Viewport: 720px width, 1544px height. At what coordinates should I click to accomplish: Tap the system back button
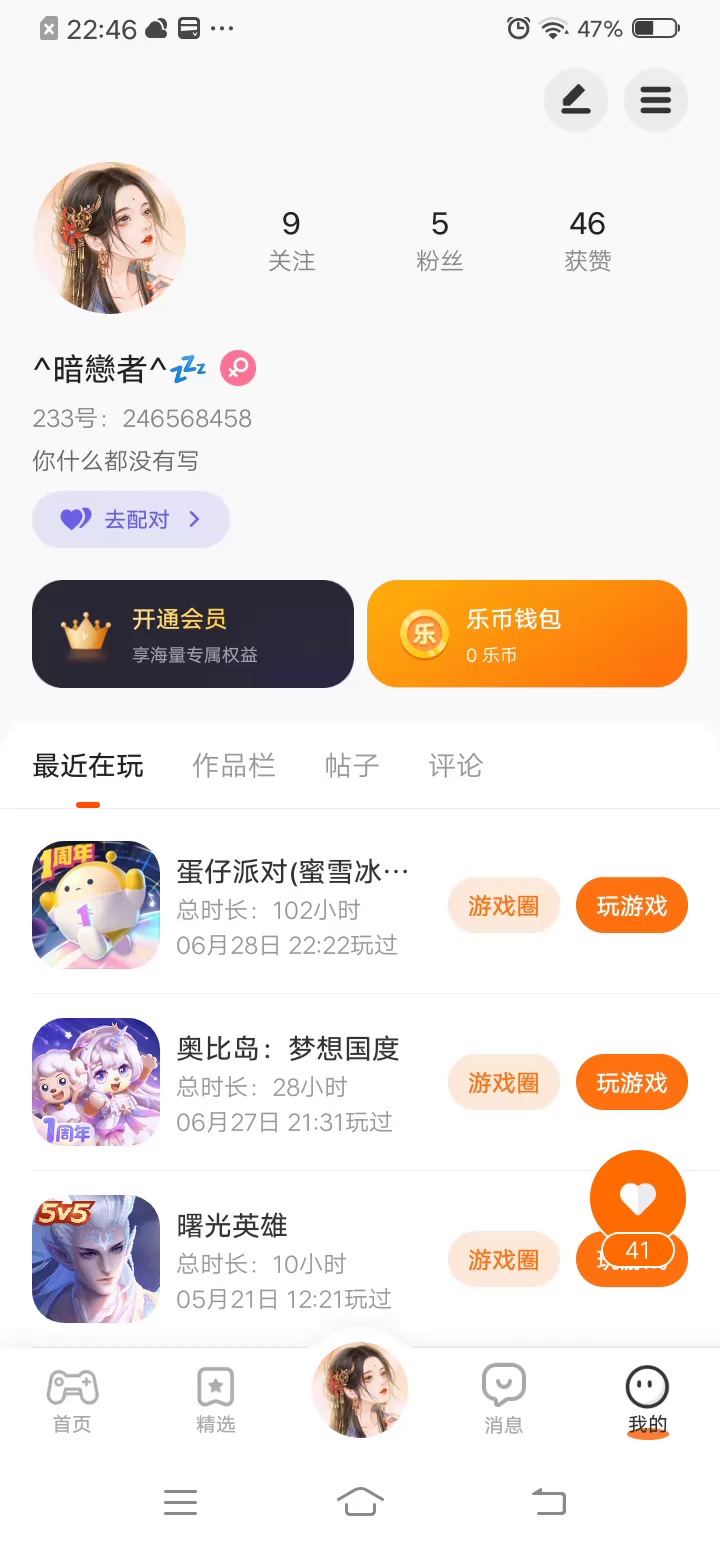(x=548, y=1501)
